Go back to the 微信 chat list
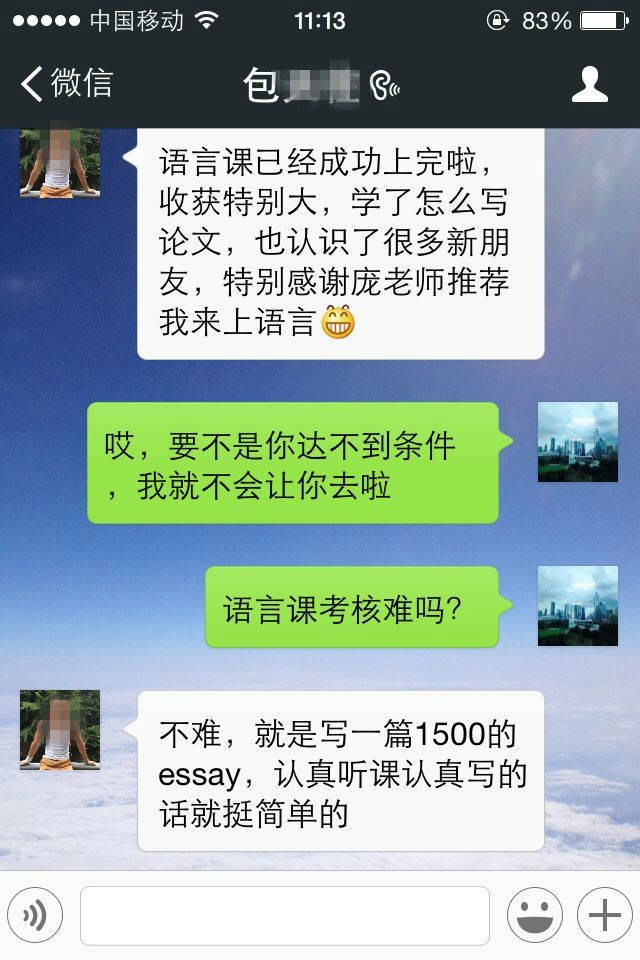This screenshot has height=960, width=640. click(66, 84)
